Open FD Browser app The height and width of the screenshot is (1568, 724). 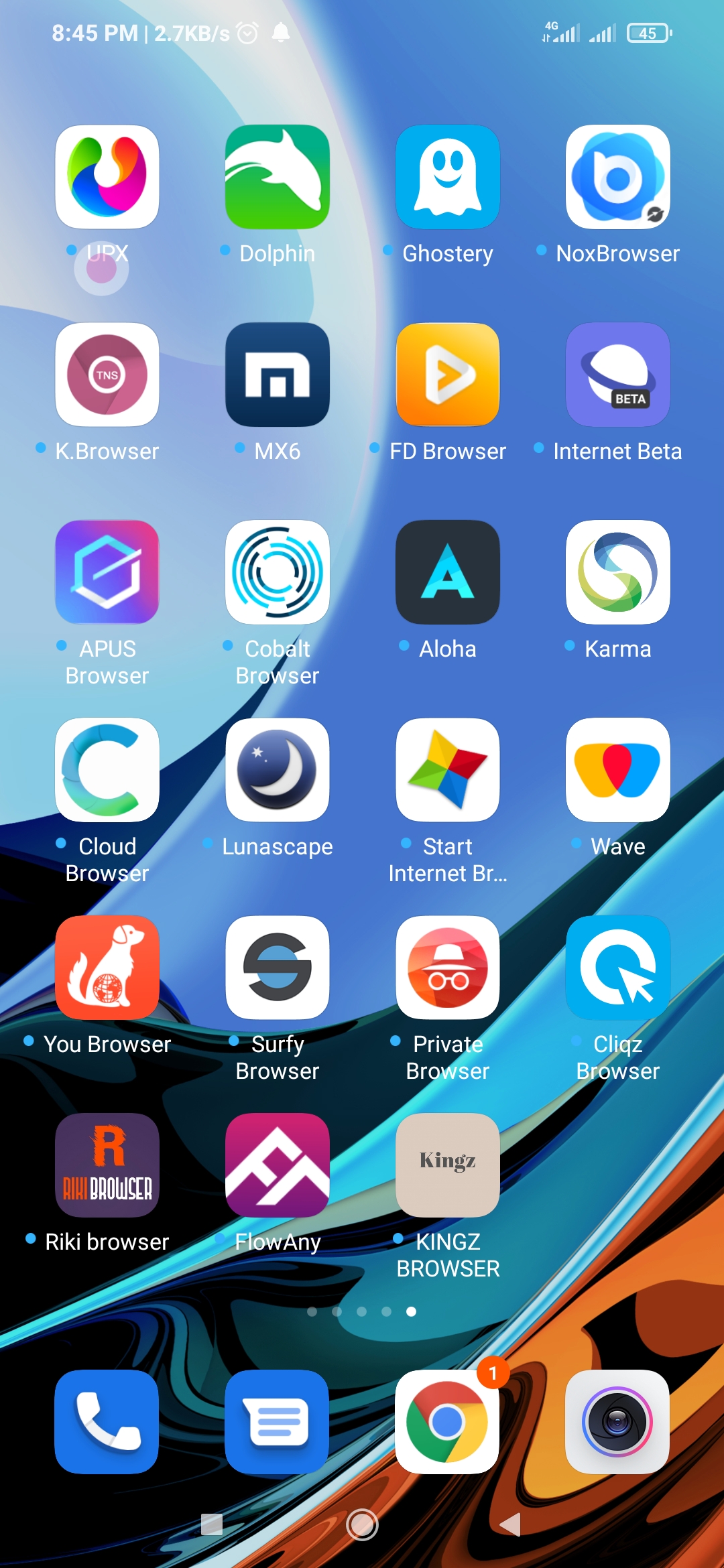pyautogui.click(x=448, y=375)
